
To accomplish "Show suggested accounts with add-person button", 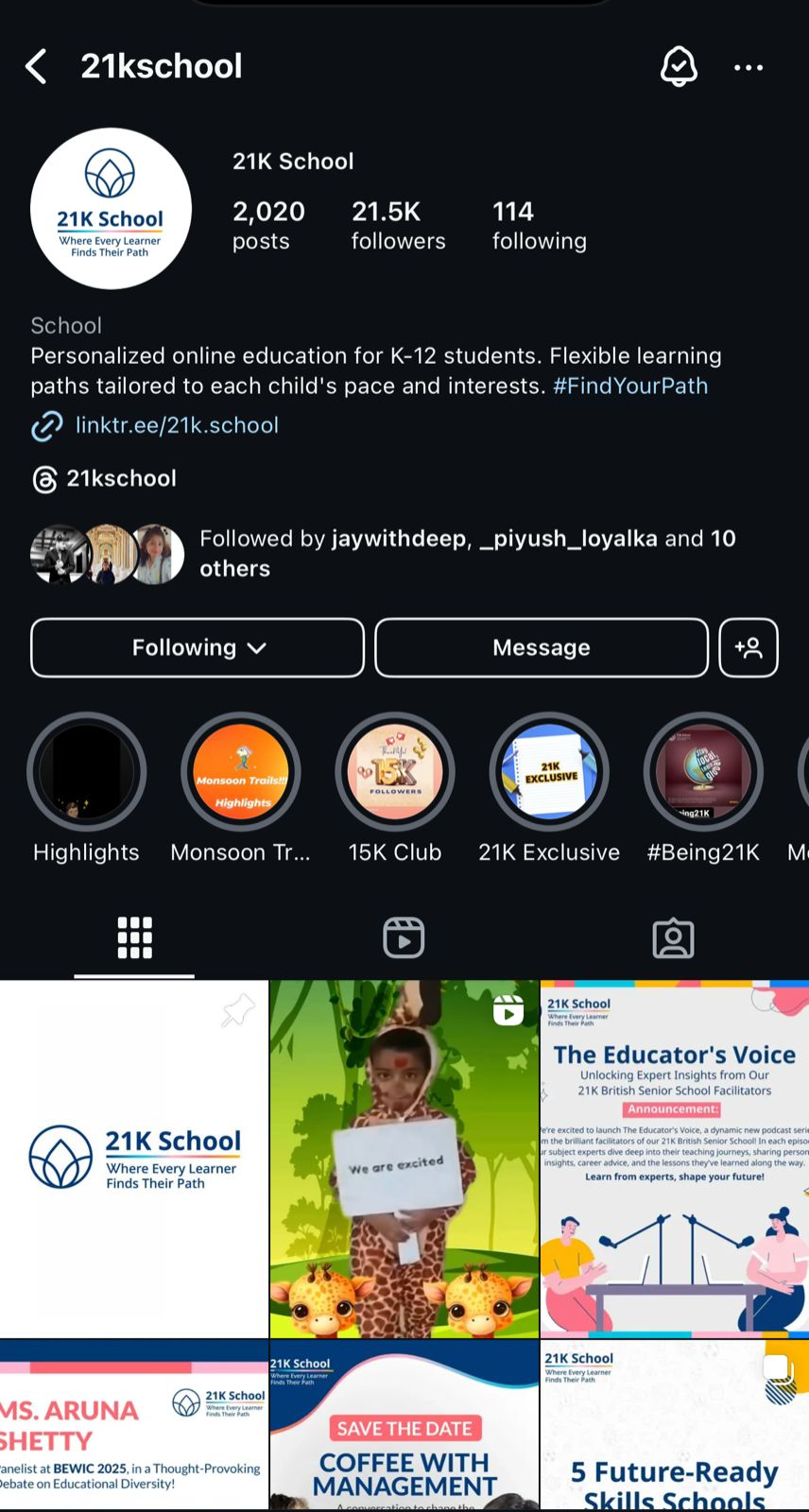I will click(749, 647).
